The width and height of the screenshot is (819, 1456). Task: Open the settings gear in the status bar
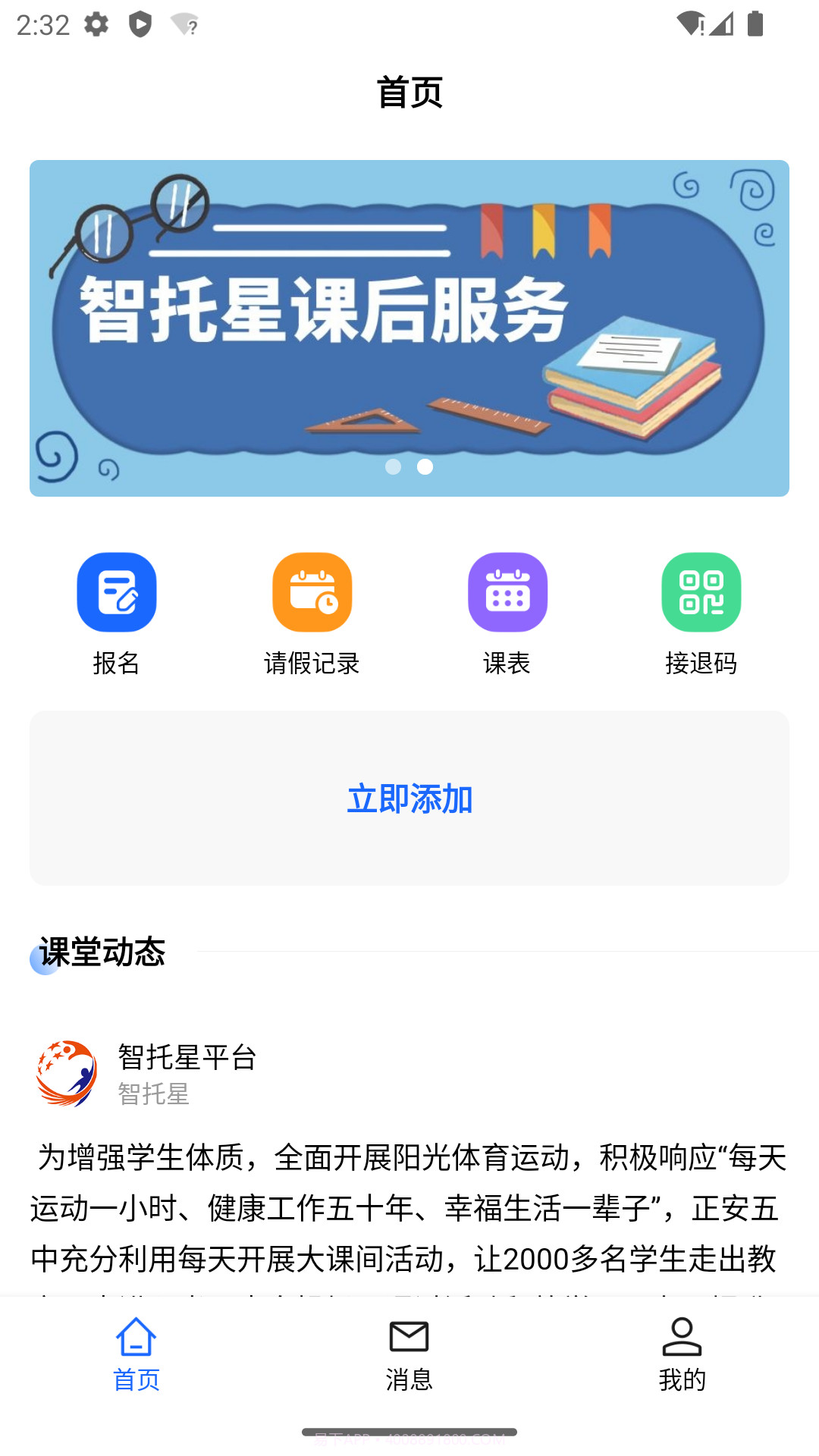tap(96, 24)
